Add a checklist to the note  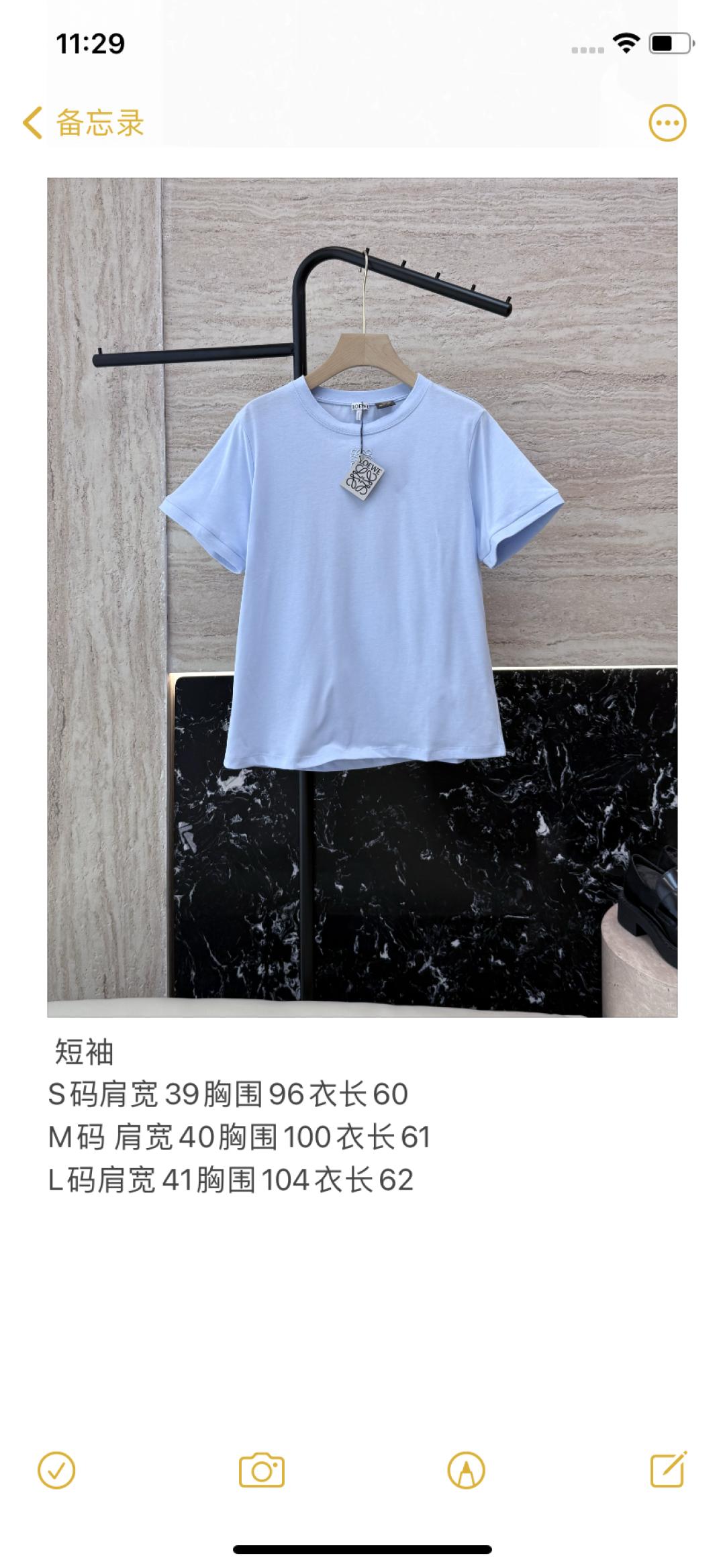[x=57, y=1471]
